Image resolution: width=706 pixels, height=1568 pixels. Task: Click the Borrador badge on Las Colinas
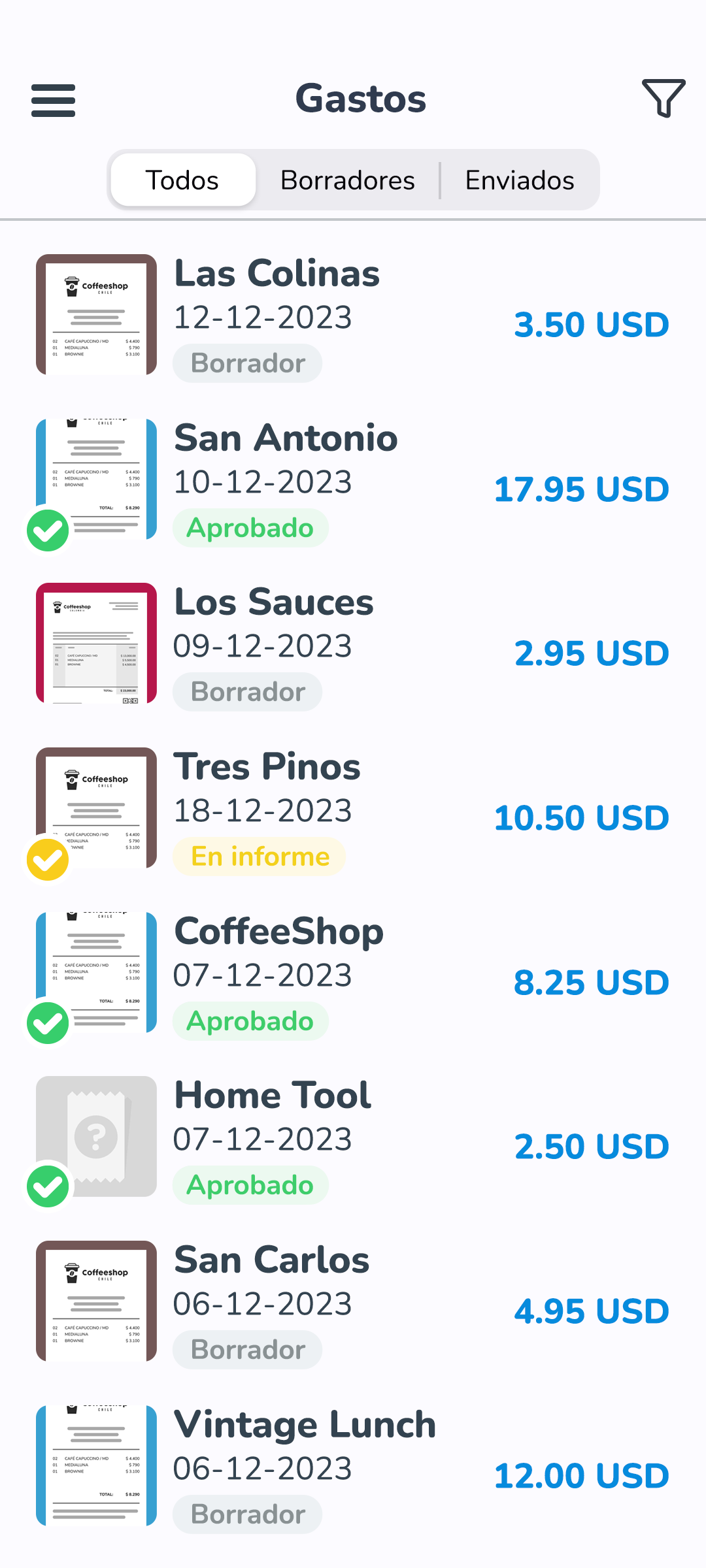click(x=247, y=363)
